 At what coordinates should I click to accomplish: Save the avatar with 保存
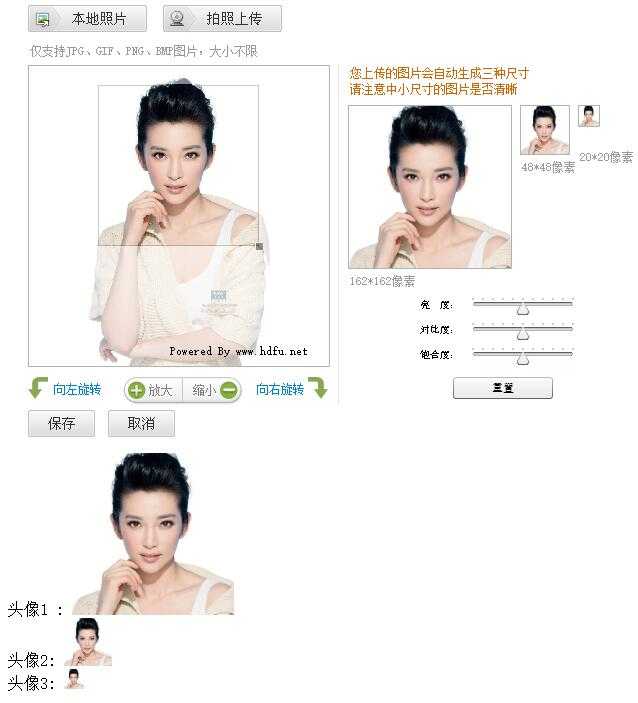coord(62,424)
